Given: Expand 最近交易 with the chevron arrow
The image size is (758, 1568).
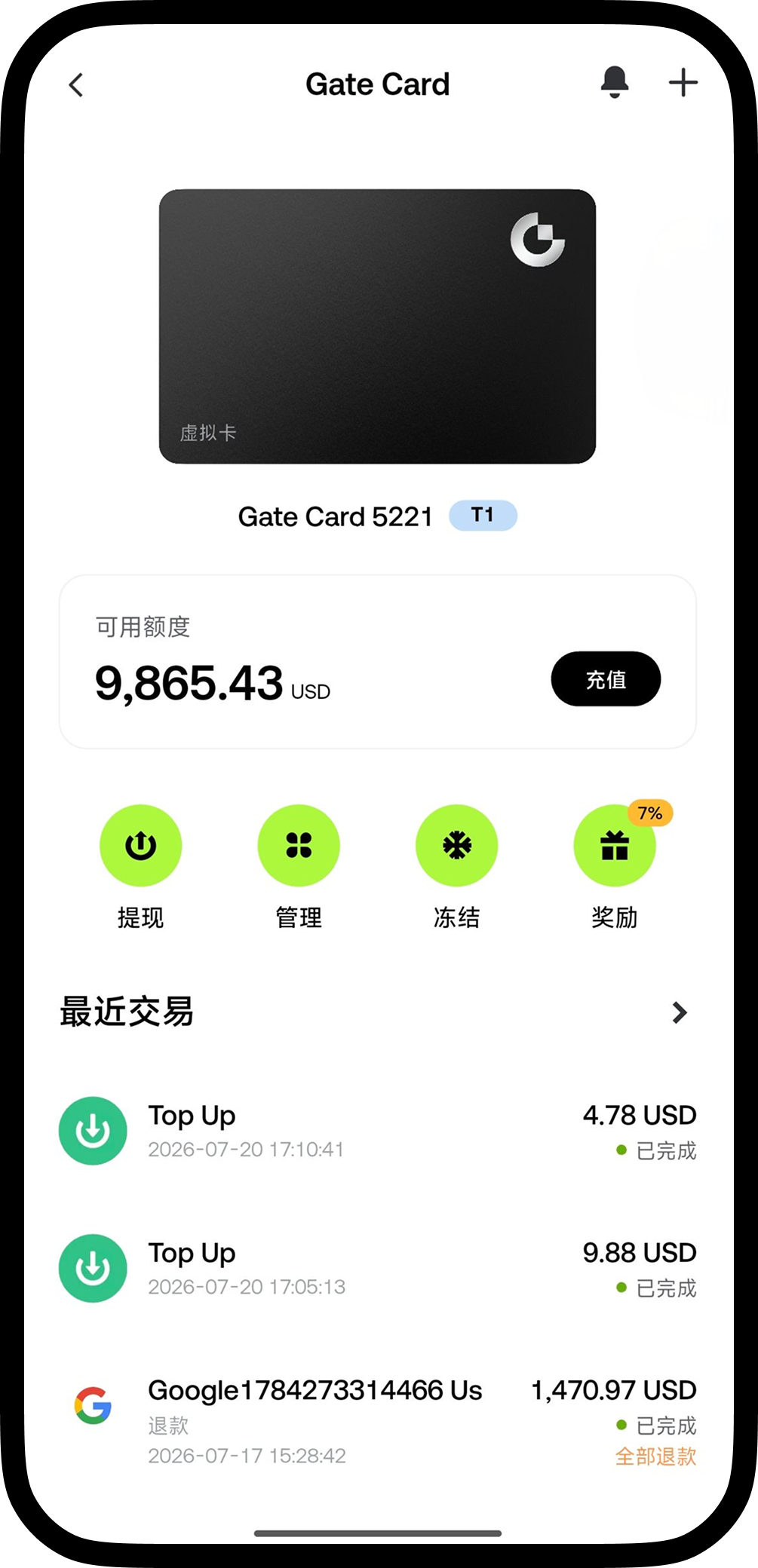Looking at the screenshot, I should click(680, 1012).
